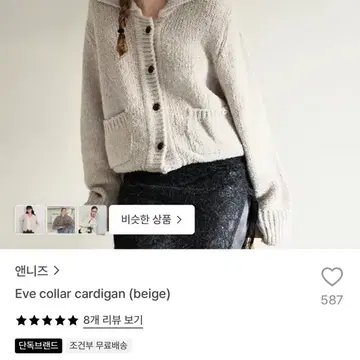Tap the 비슷한 상품 button
Viewport: 360px width, 360px height.
[x=152, y=220]
